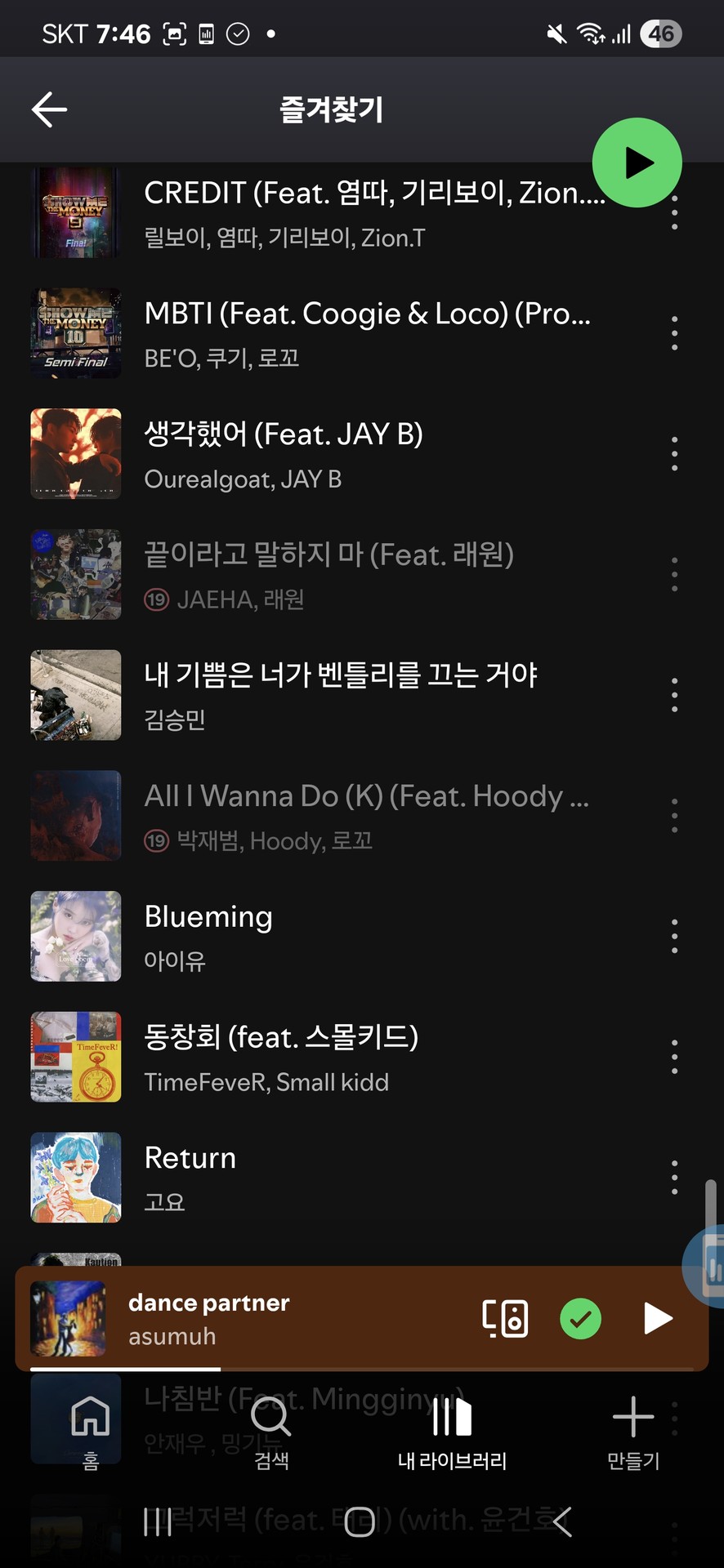Toggle the saved checkmark for dance partner
Screen dimensions: 724x1568
coord(581,1318)
